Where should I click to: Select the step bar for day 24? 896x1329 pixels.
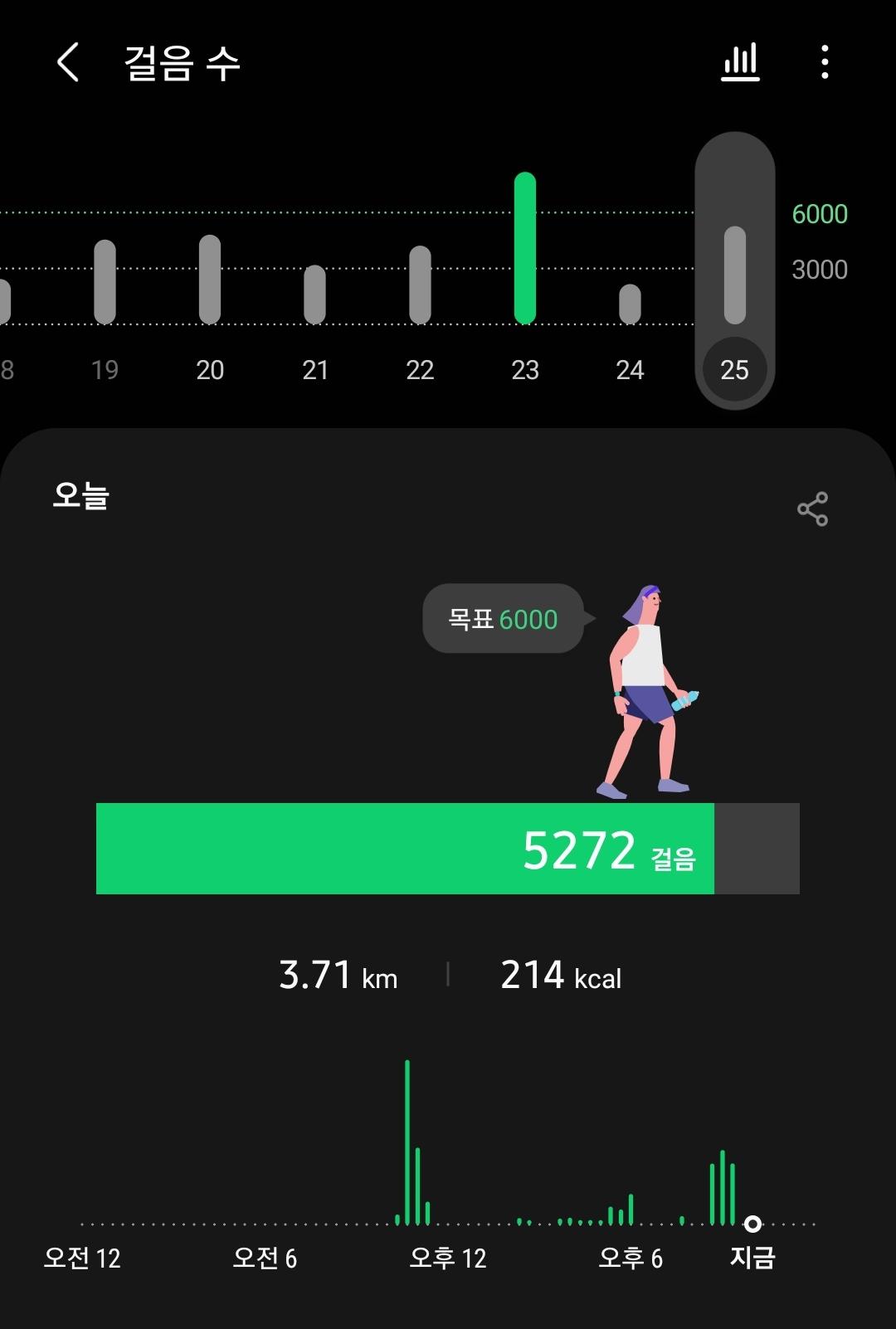[630, 304]
